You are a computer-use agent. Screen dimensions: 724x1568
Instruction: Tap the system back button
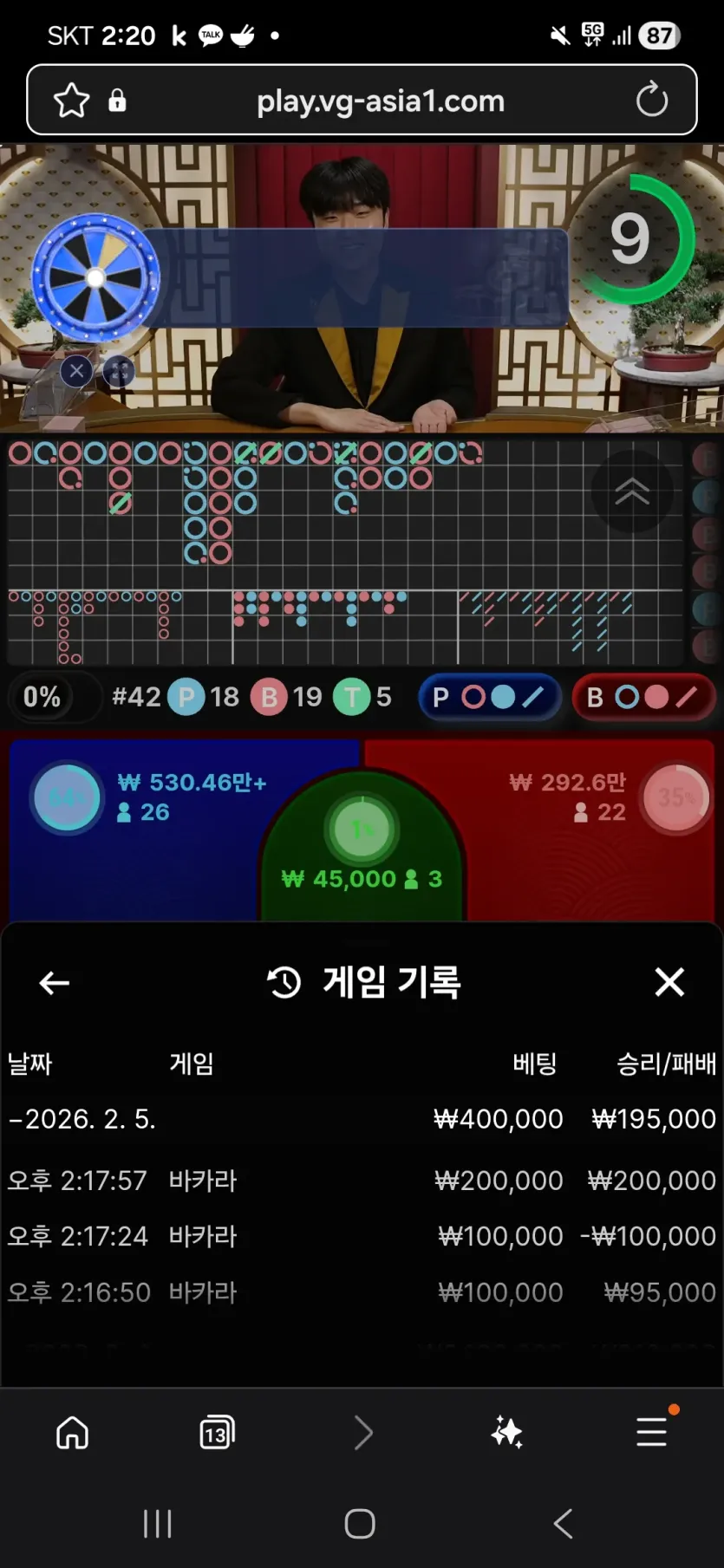(564, 1523)
